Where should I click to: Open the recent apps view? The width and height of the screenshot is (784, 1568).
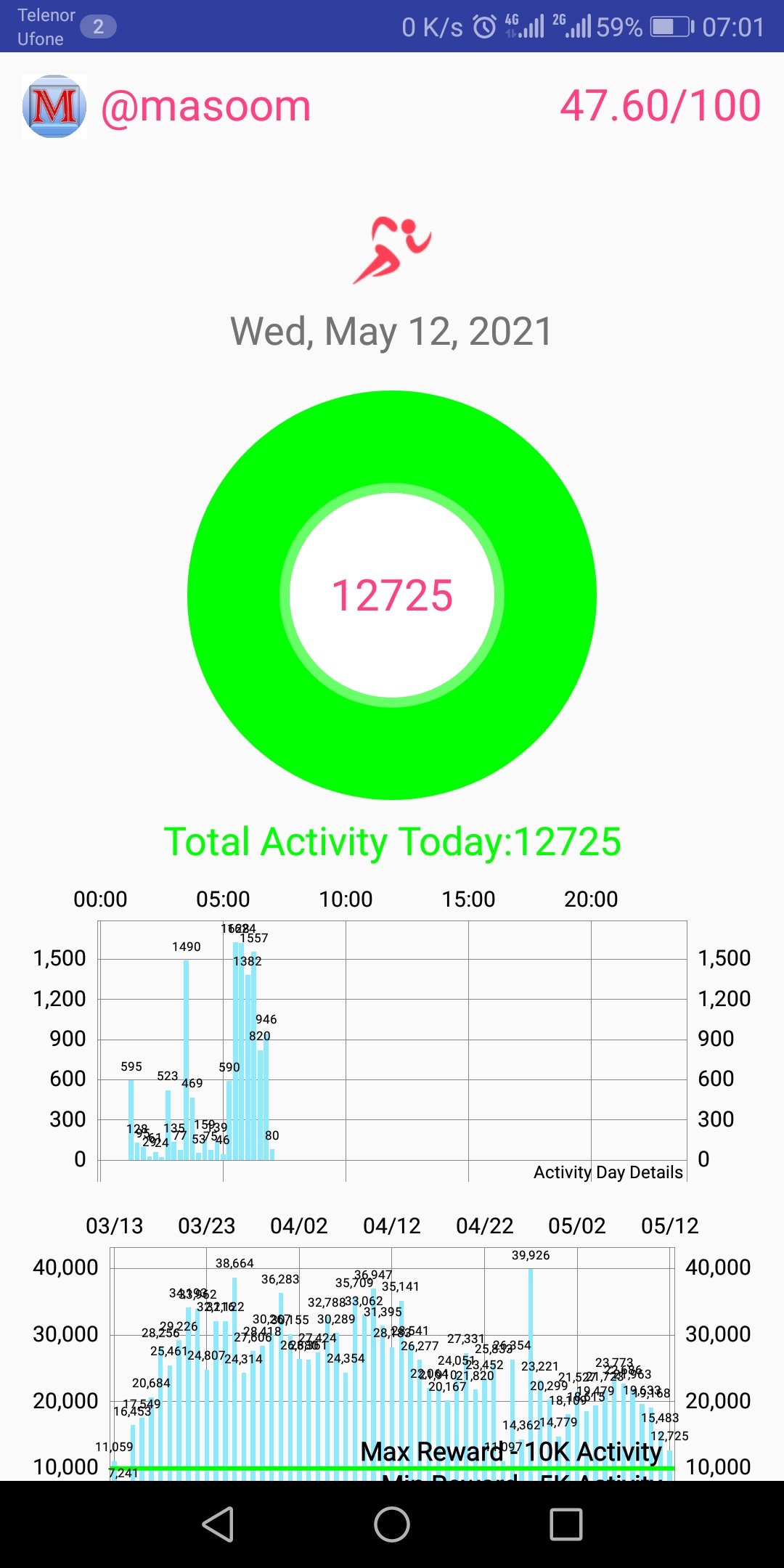point(566,1524)
